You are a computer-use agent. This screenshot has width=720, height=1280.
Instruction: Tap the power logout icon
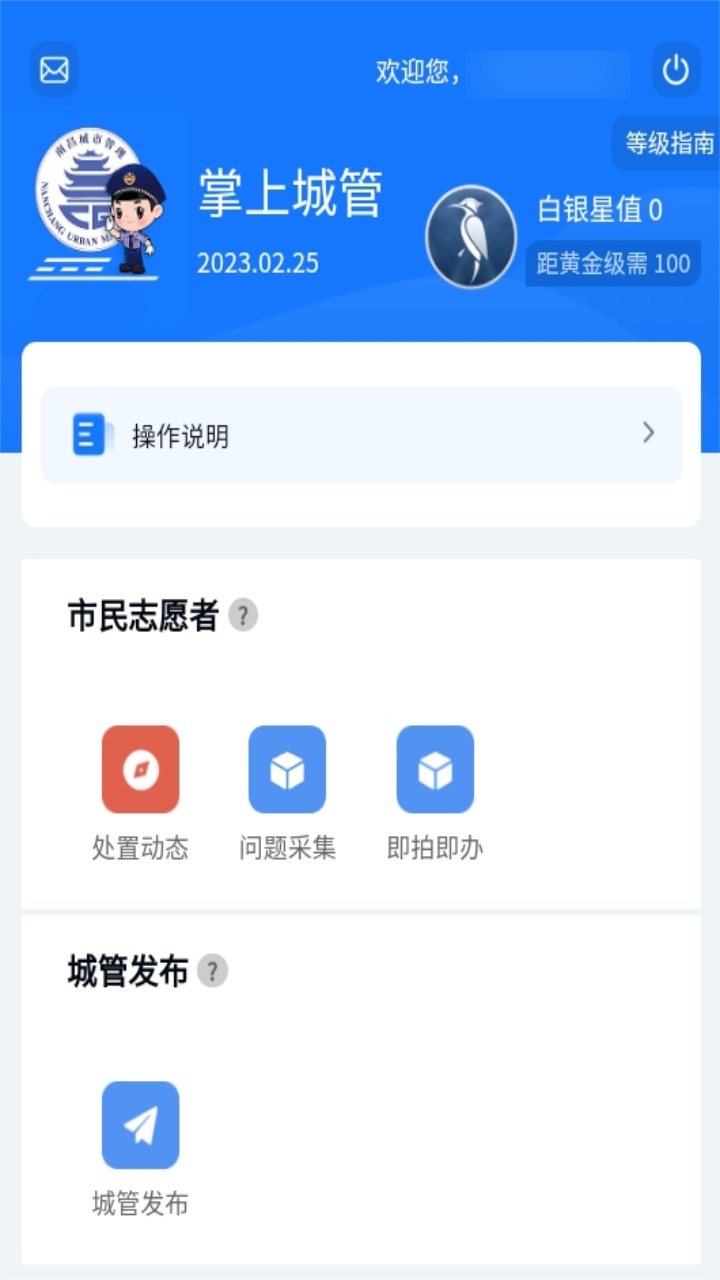point(675,70)
